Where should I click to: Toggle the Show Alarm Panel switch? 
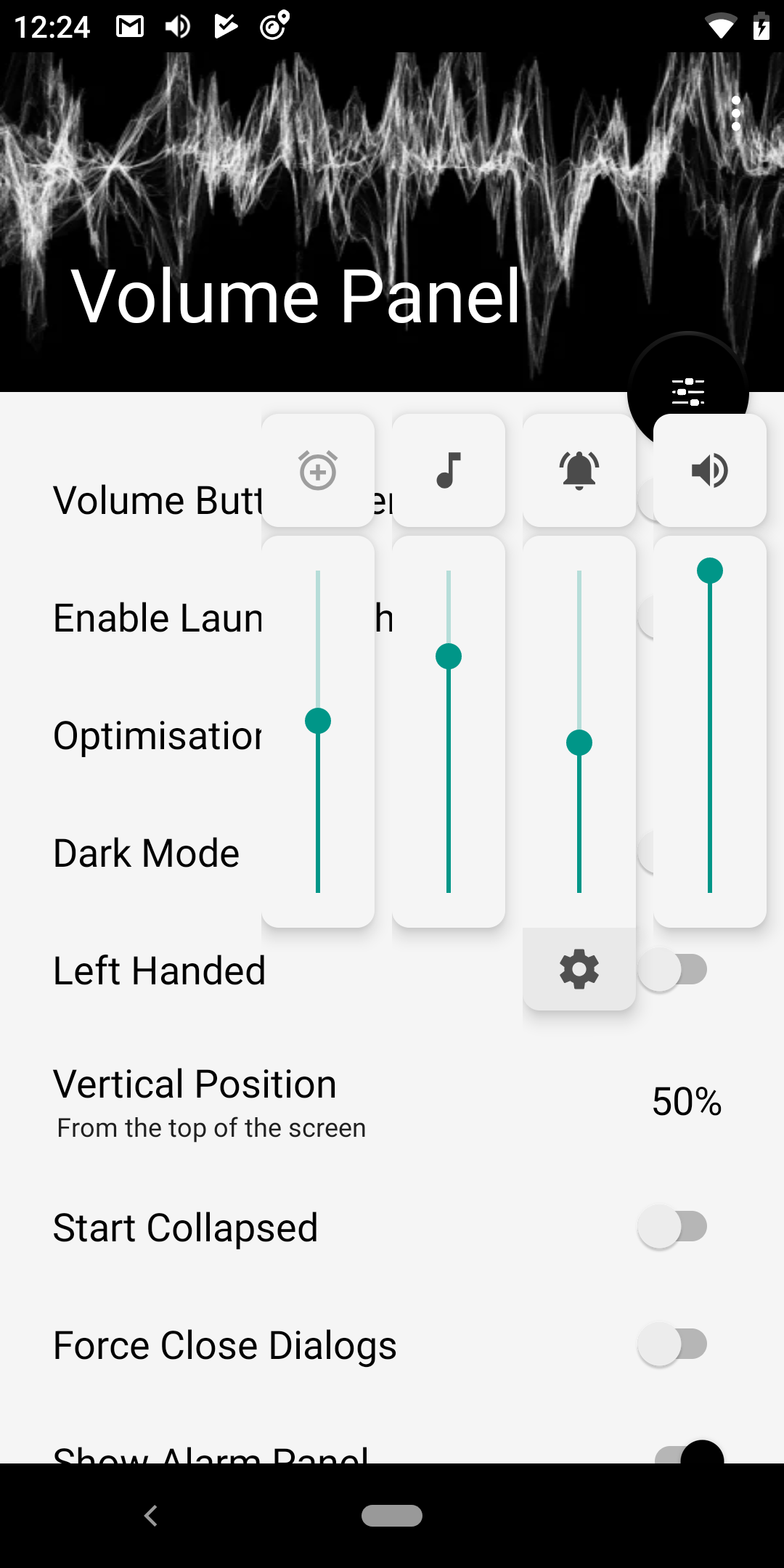click(690, 1451)
